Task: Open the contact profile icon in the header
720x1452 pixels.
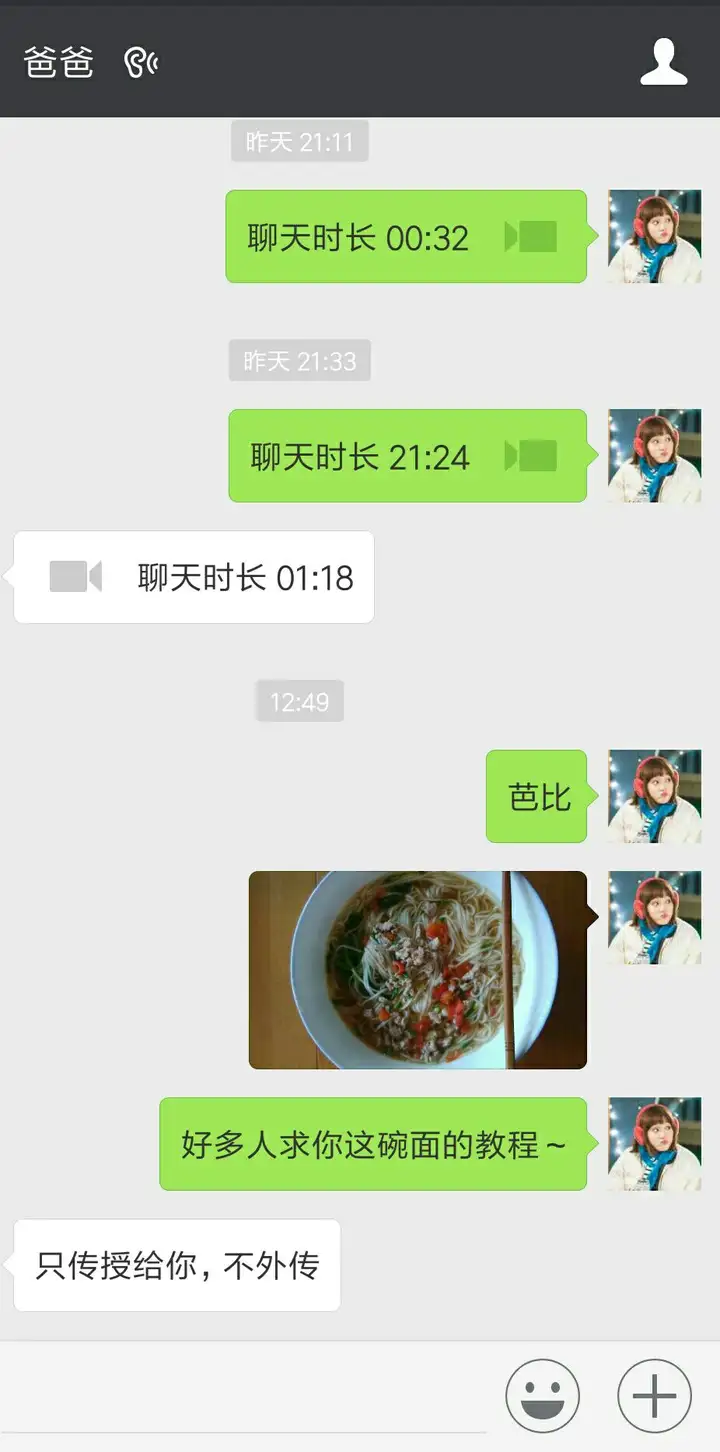Action: tap(663, 63)
